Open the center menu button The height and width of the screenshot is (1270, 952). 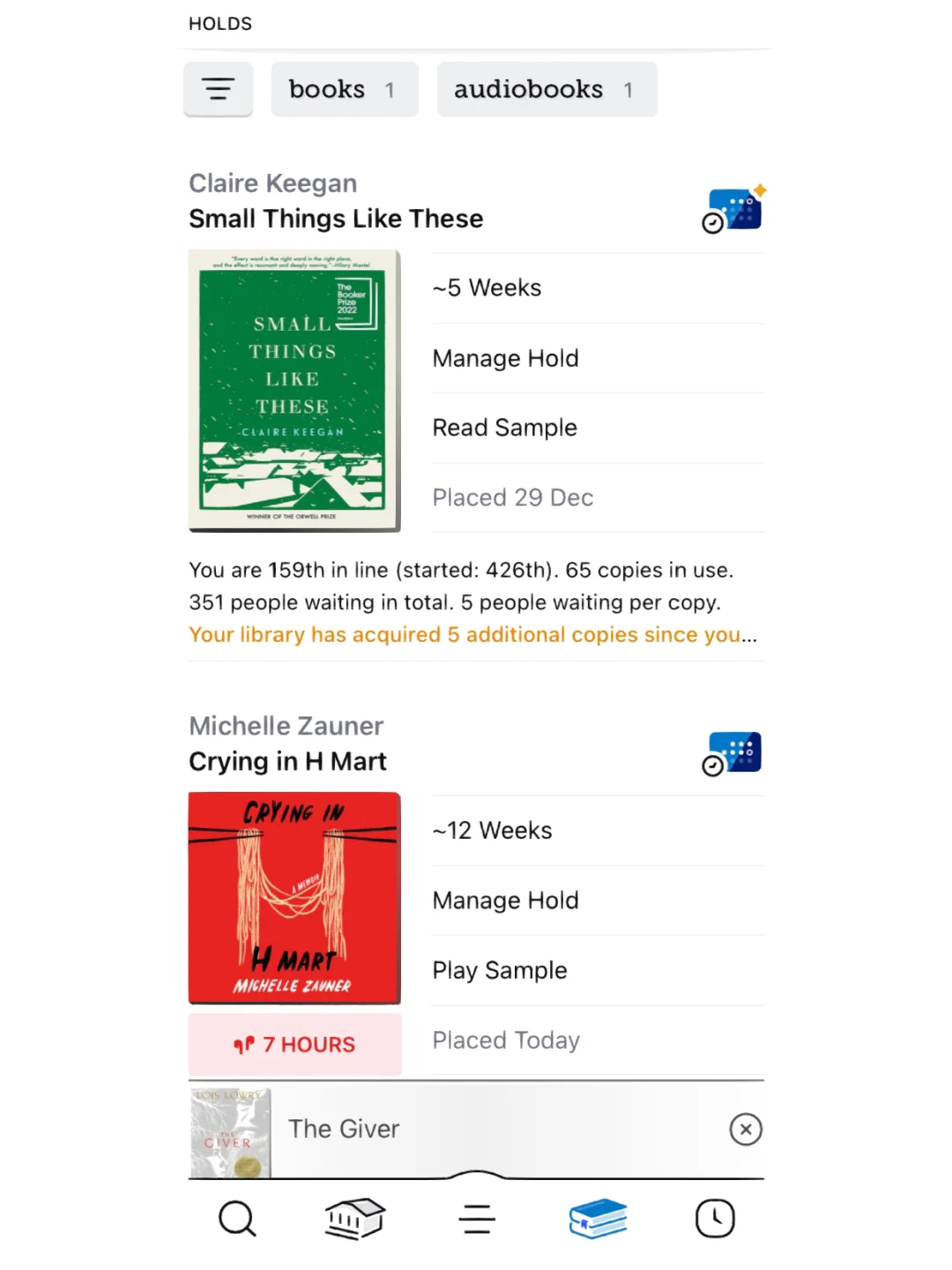[x=476, y=1219]
